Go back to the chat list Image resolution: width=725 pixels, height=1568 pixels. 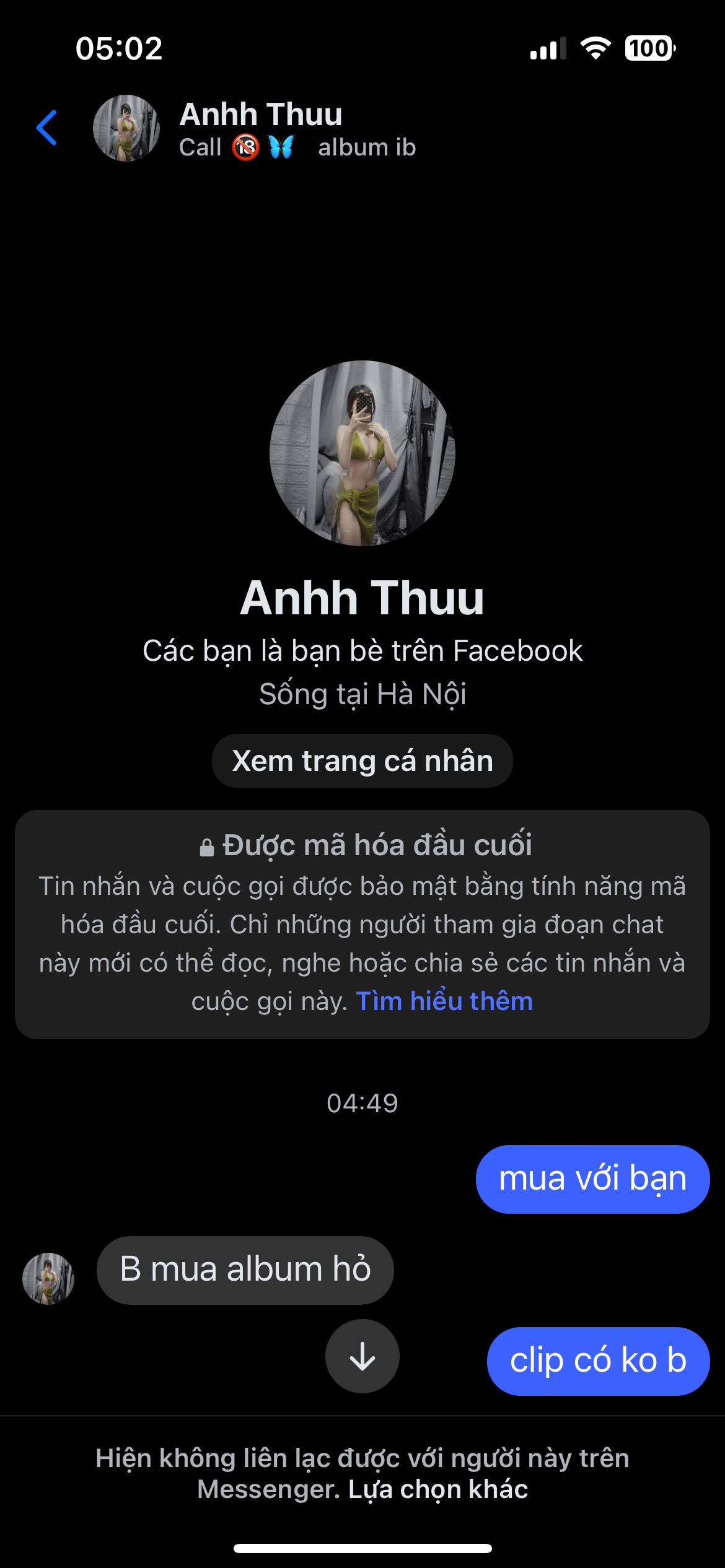[x=47, y=128]
